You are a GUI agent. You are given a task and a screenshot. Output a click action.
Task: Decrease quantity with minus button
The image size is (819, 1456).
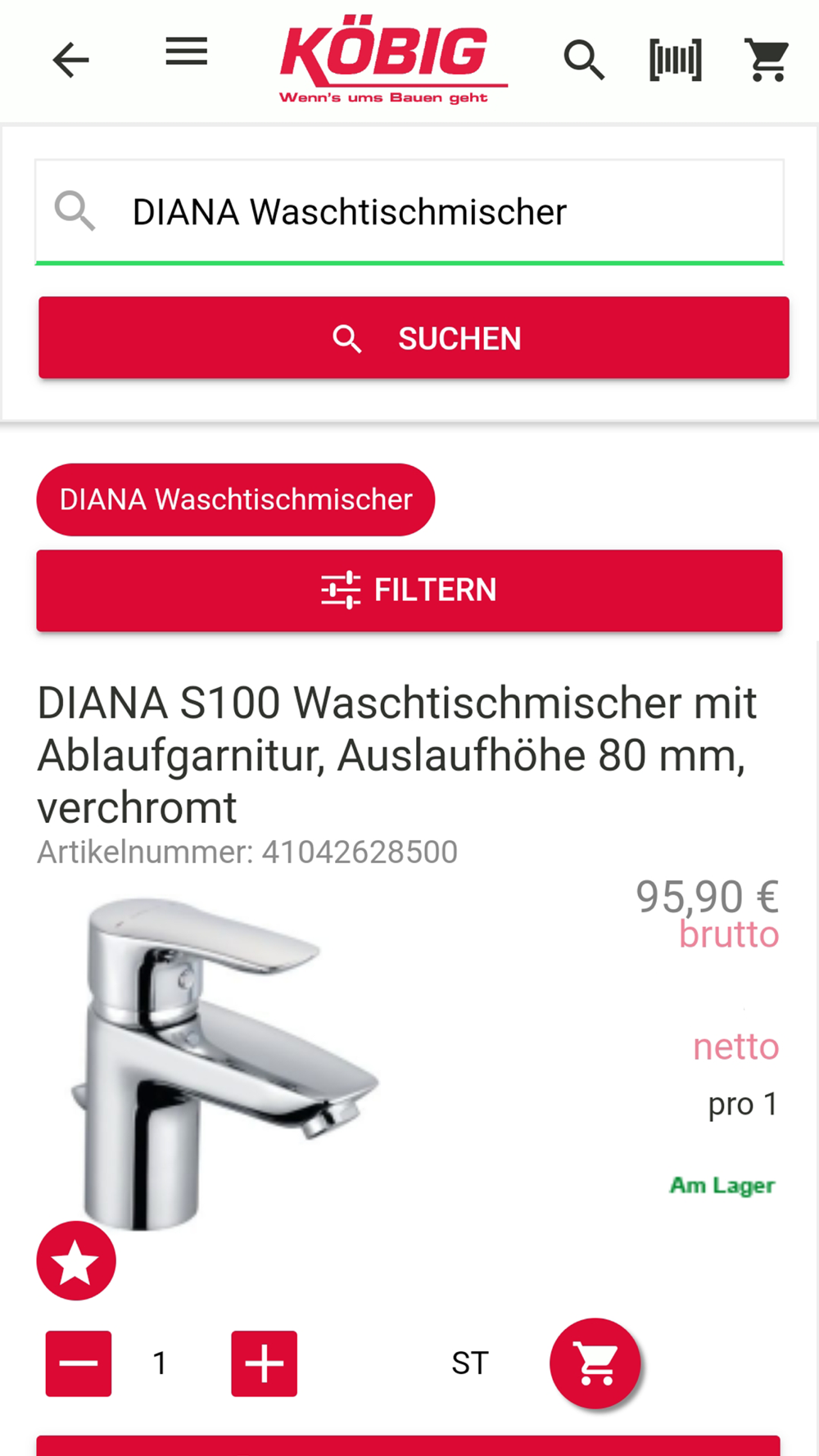pos(79,1363)
